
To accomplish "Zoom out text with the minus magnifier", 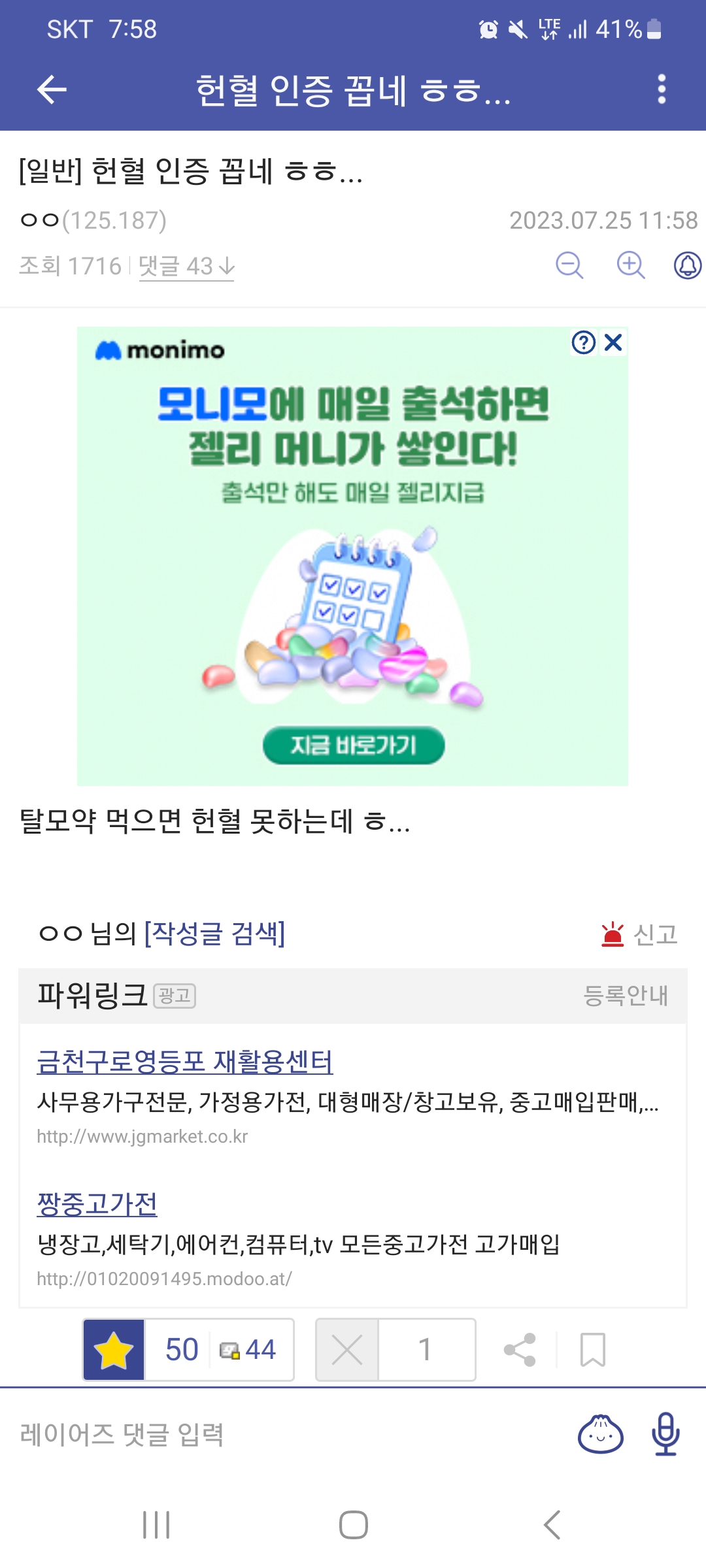I will pyautogui.click(x=569, y=266).
